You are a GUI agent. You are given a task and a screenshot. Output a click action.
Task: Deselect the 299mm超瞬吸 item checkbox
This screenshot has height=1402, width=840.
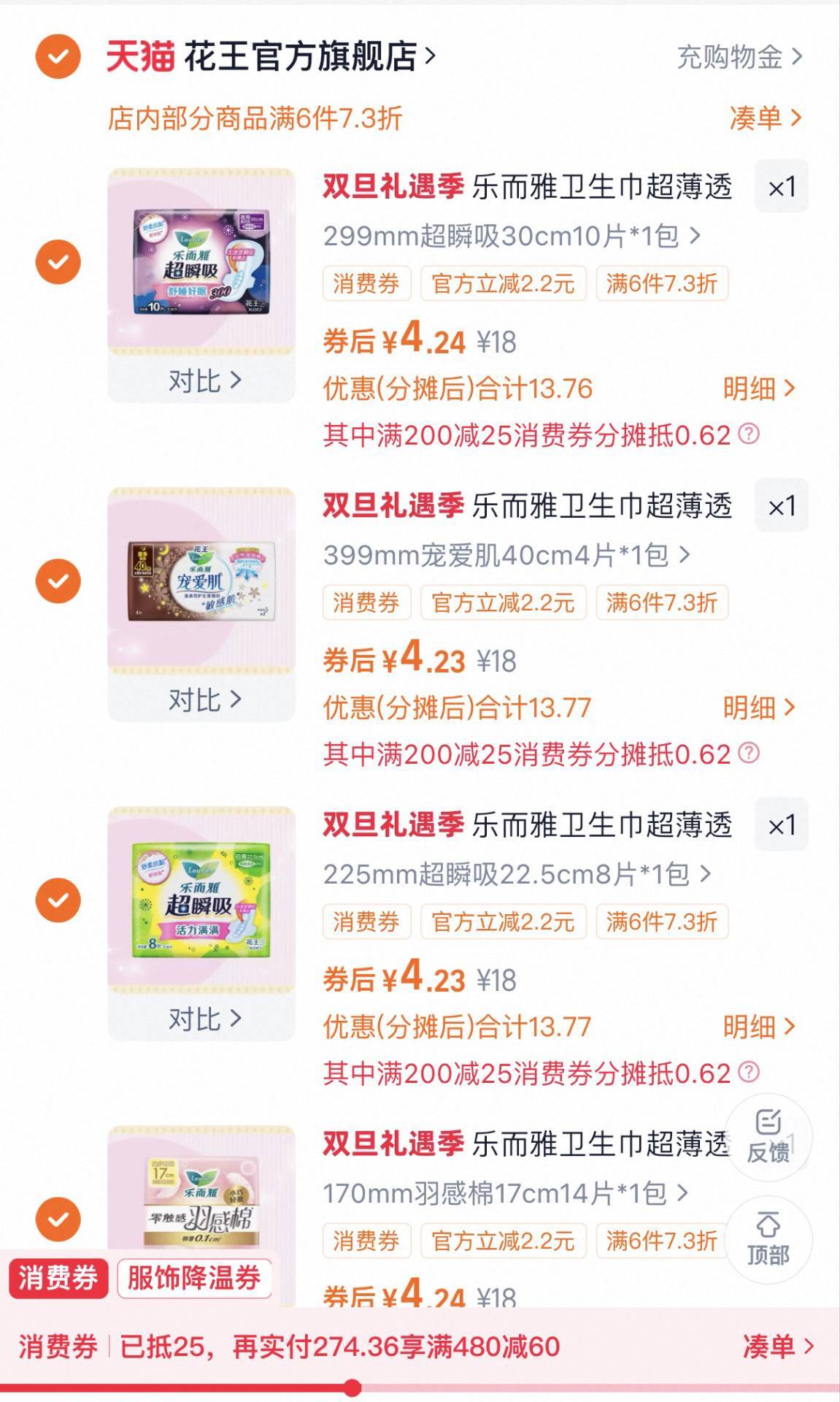click(x=58, y=261)
